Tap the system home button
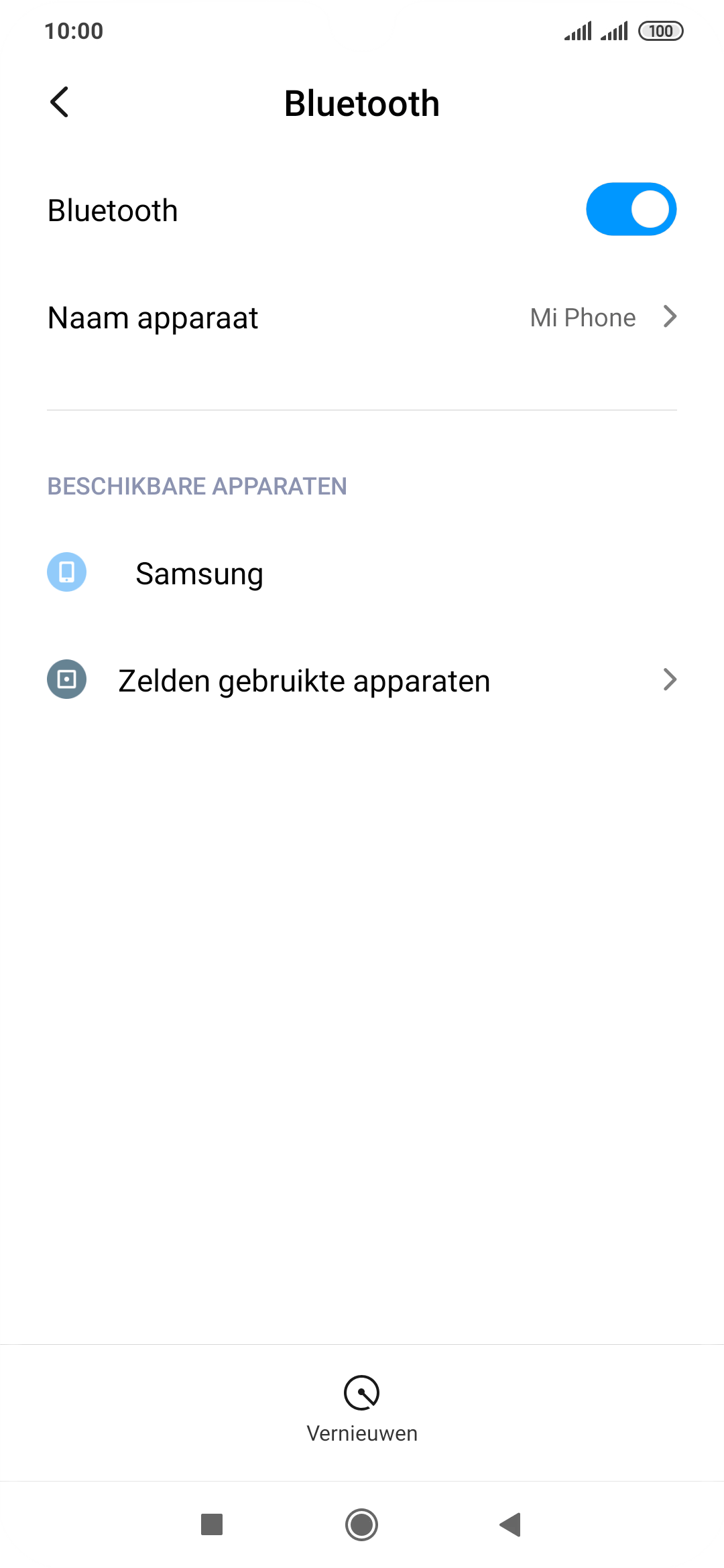Screen dimensions: 724x1568 362,1524
